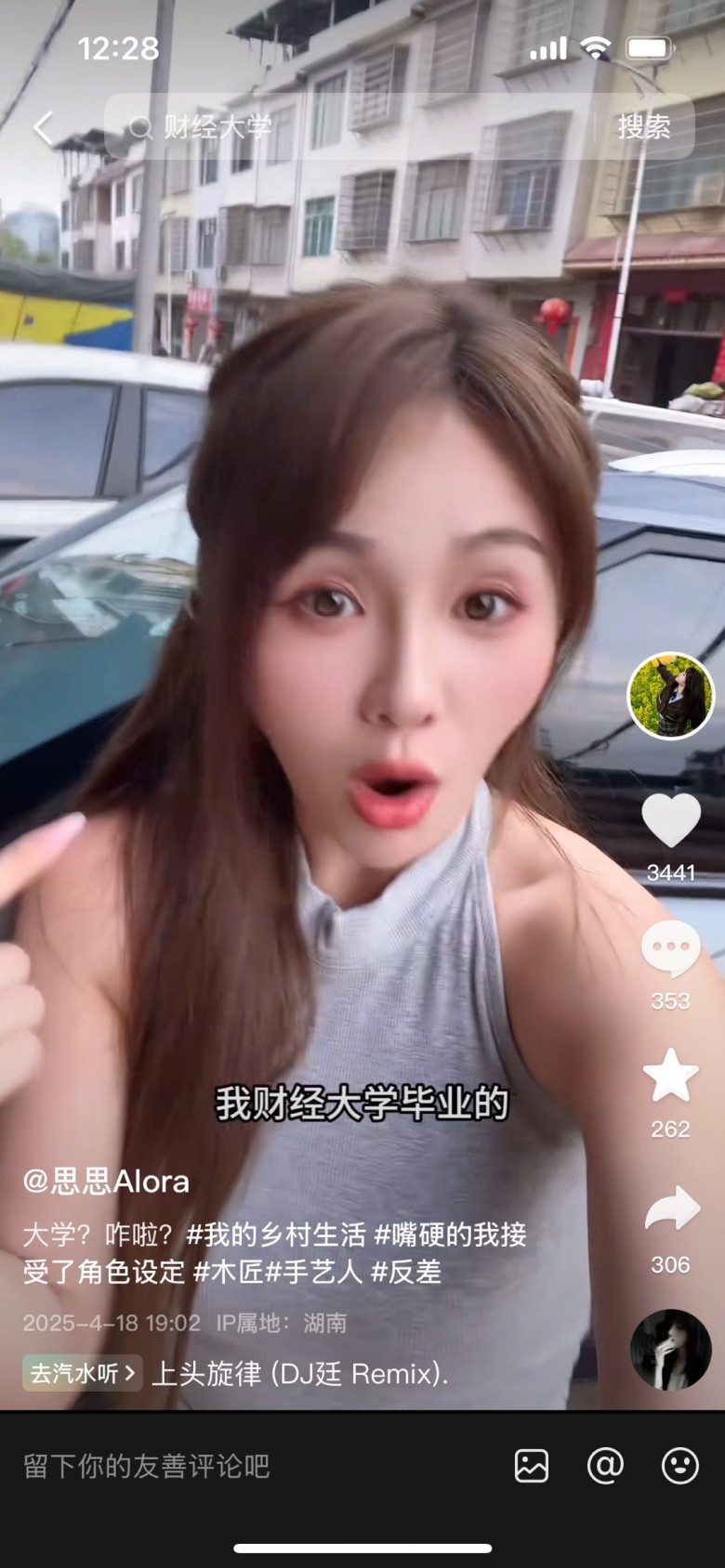
Task: Open the creator's profile avatar
Action: 671,696
